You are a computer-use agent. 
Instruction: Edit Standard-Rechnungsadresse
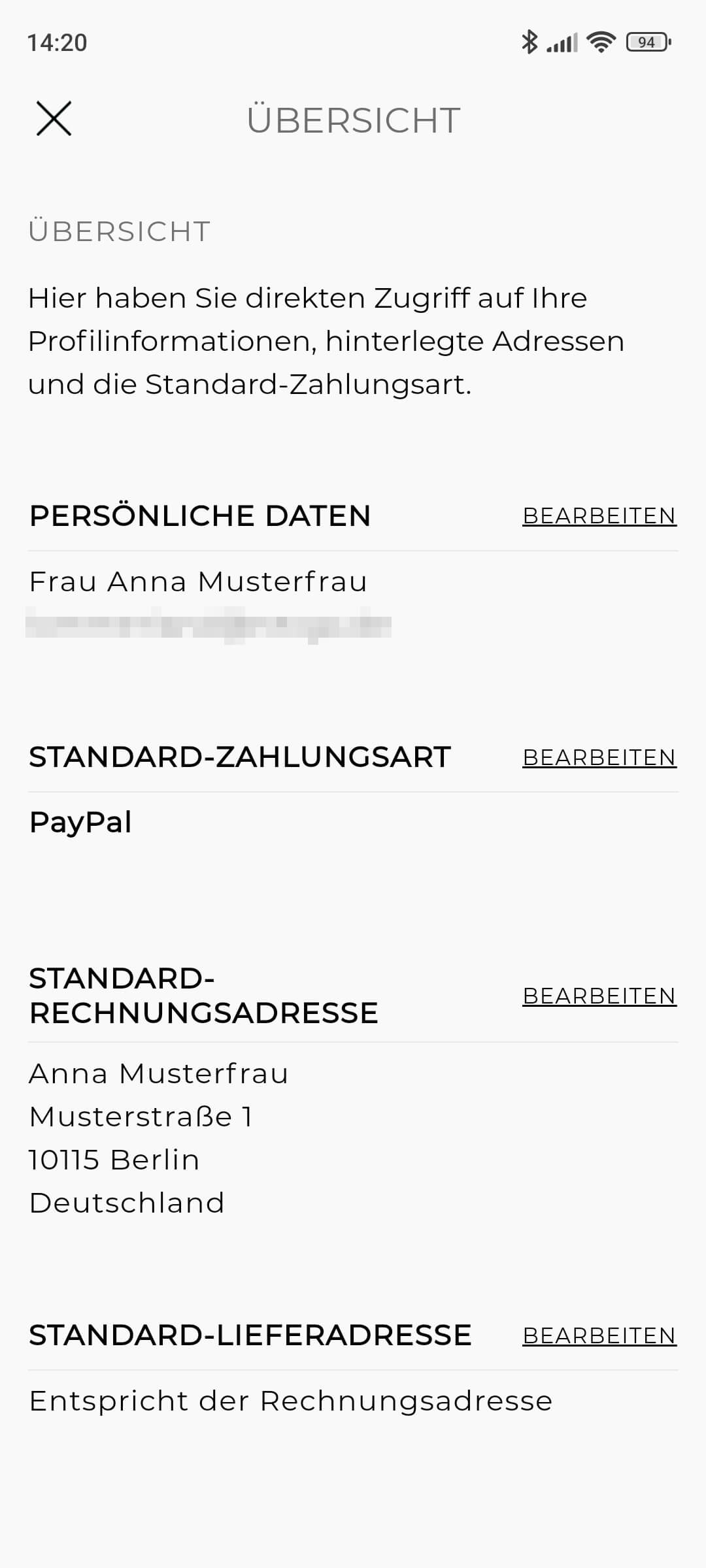click(x=599, y=996)
